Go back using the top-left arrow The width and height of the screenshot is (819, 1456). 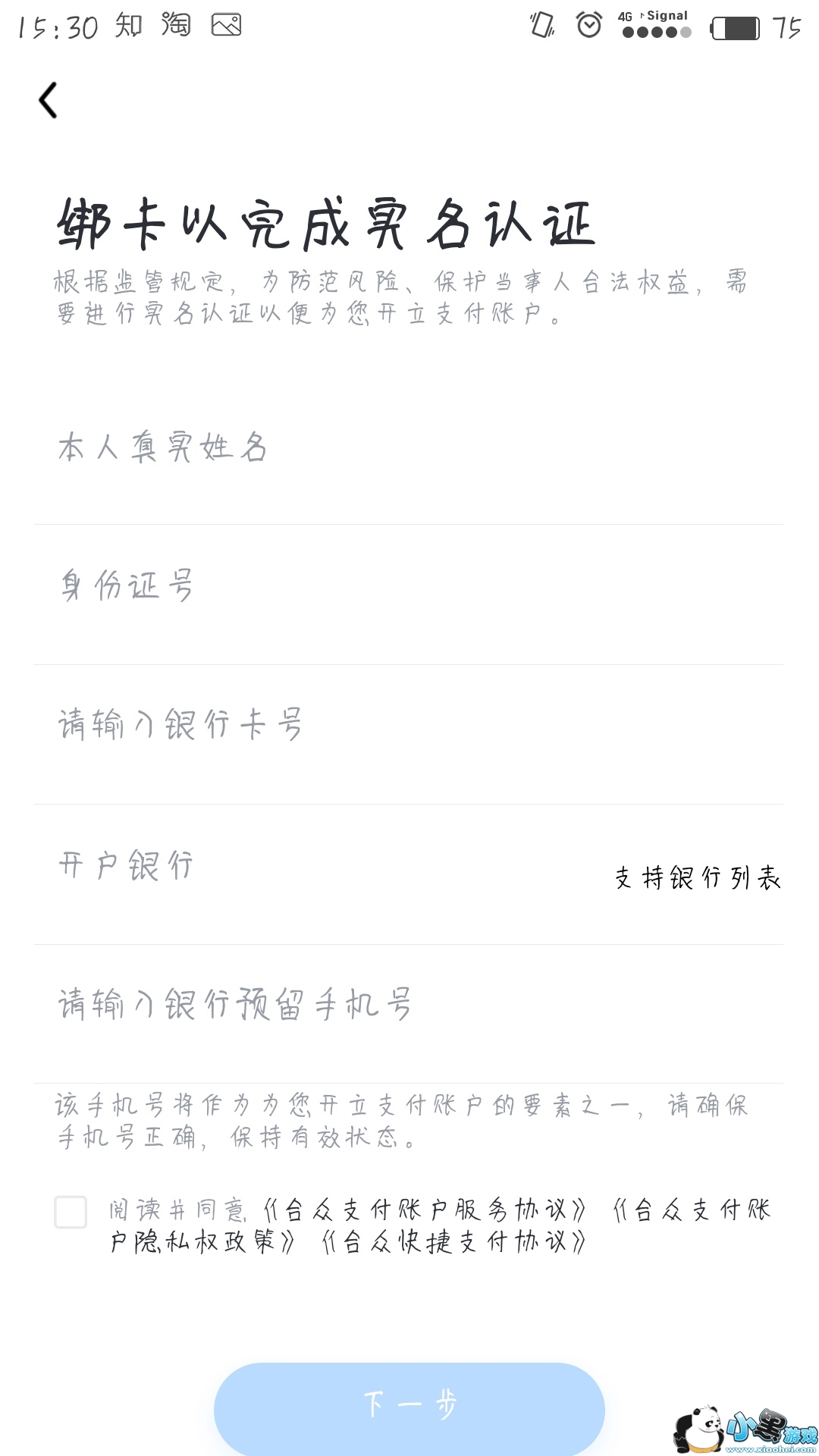[x=49, y=100]
